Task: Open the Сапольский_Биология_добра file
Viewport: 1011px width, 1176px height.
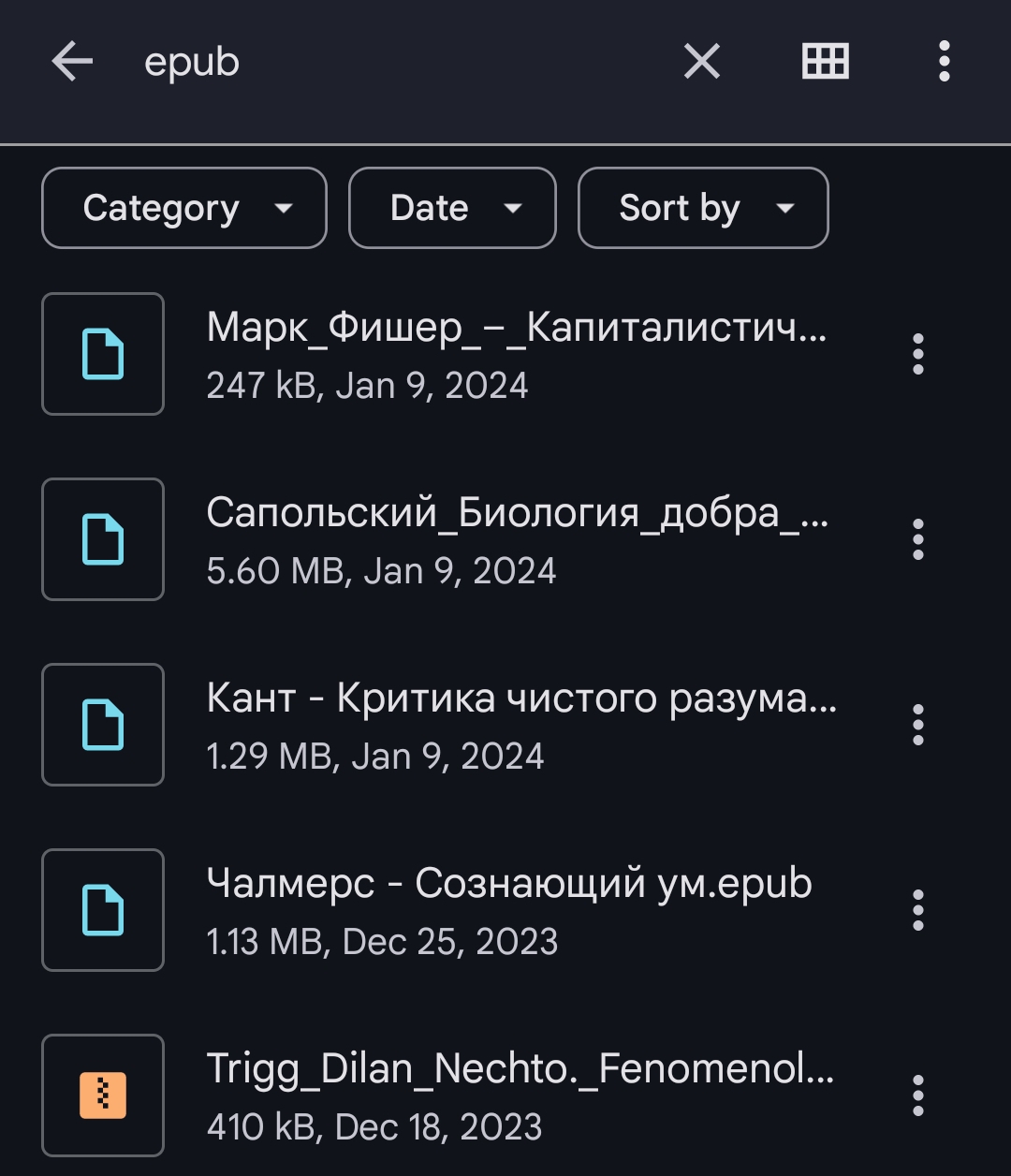Action: tap(515, 540)
